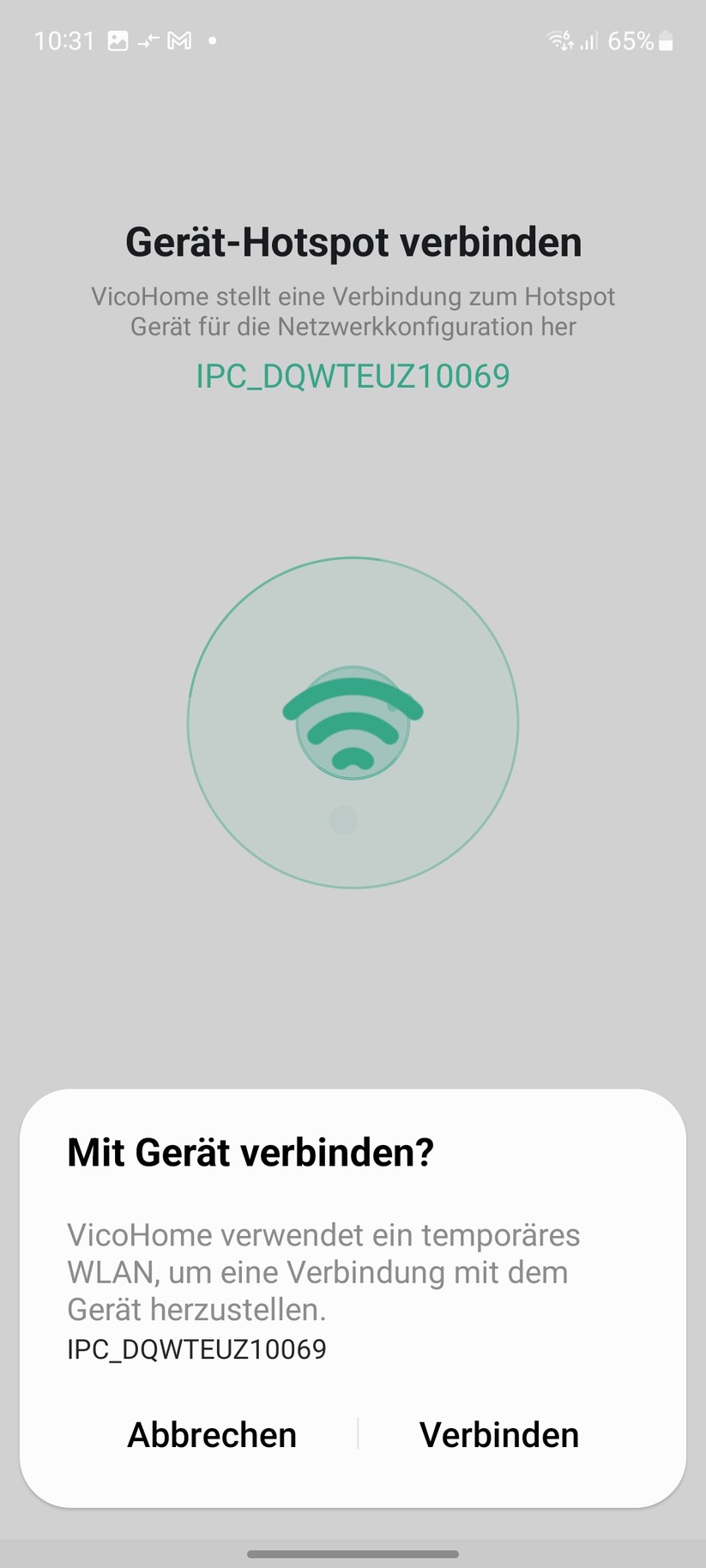Tap the heading Gerät-Hotspot verbinden
This screenshot has height=1568, width=706.
point(353,242)
